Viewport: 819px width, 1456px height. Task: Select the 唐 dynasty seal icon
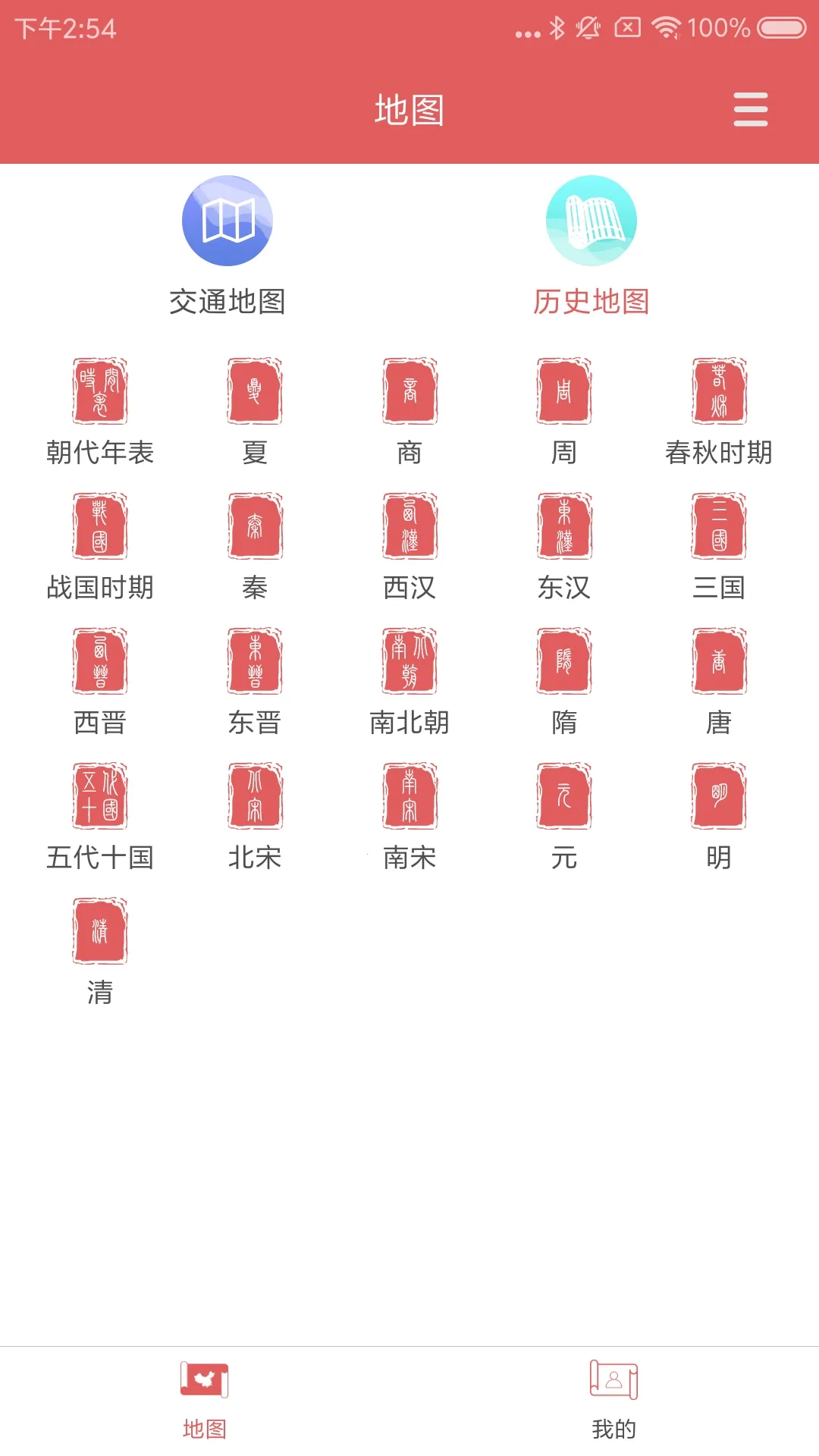click(717, 662)
